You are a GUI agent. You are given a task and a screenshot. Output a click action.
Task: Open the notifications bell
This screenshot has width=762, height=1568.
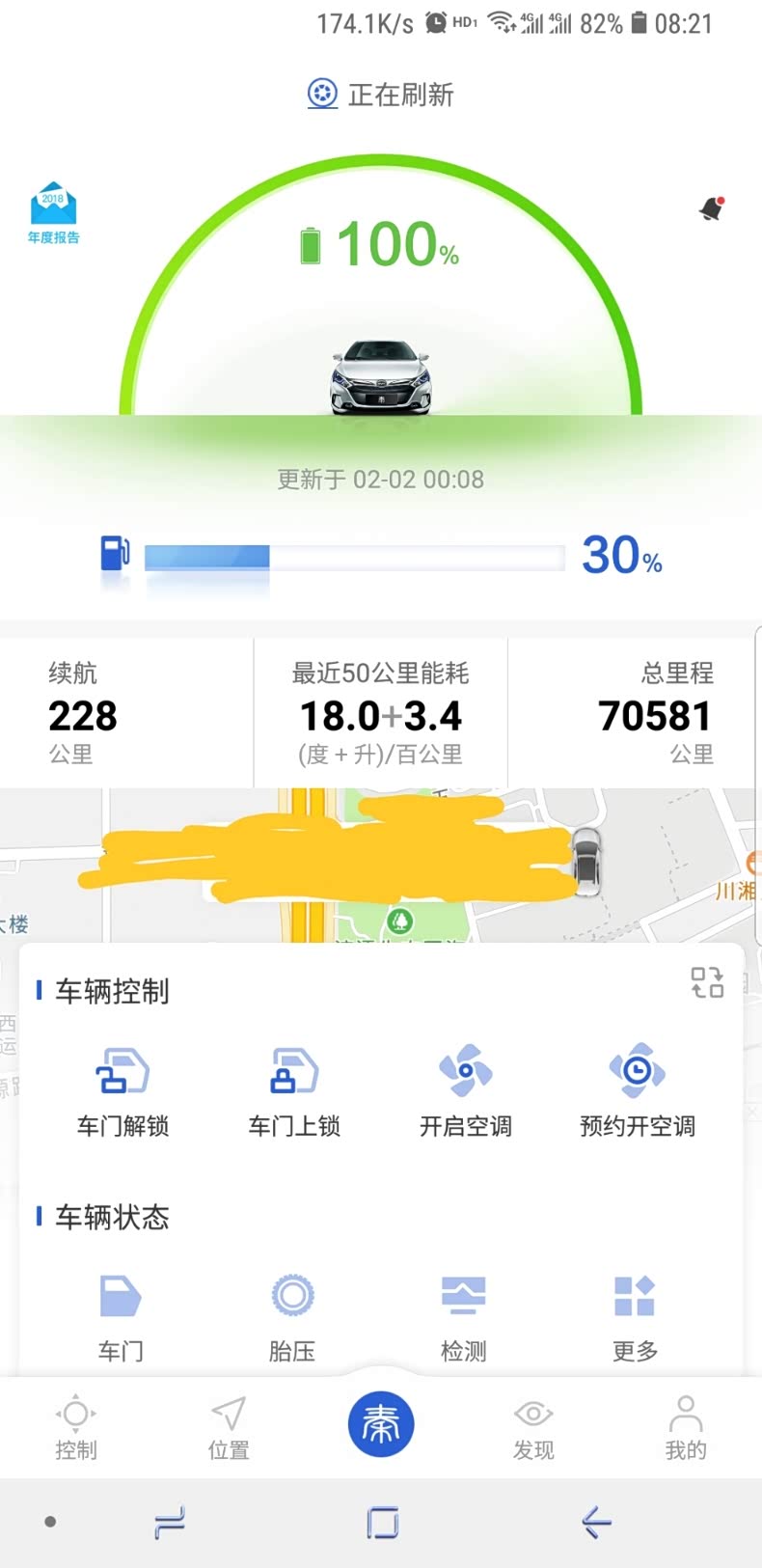pos(712,208)
